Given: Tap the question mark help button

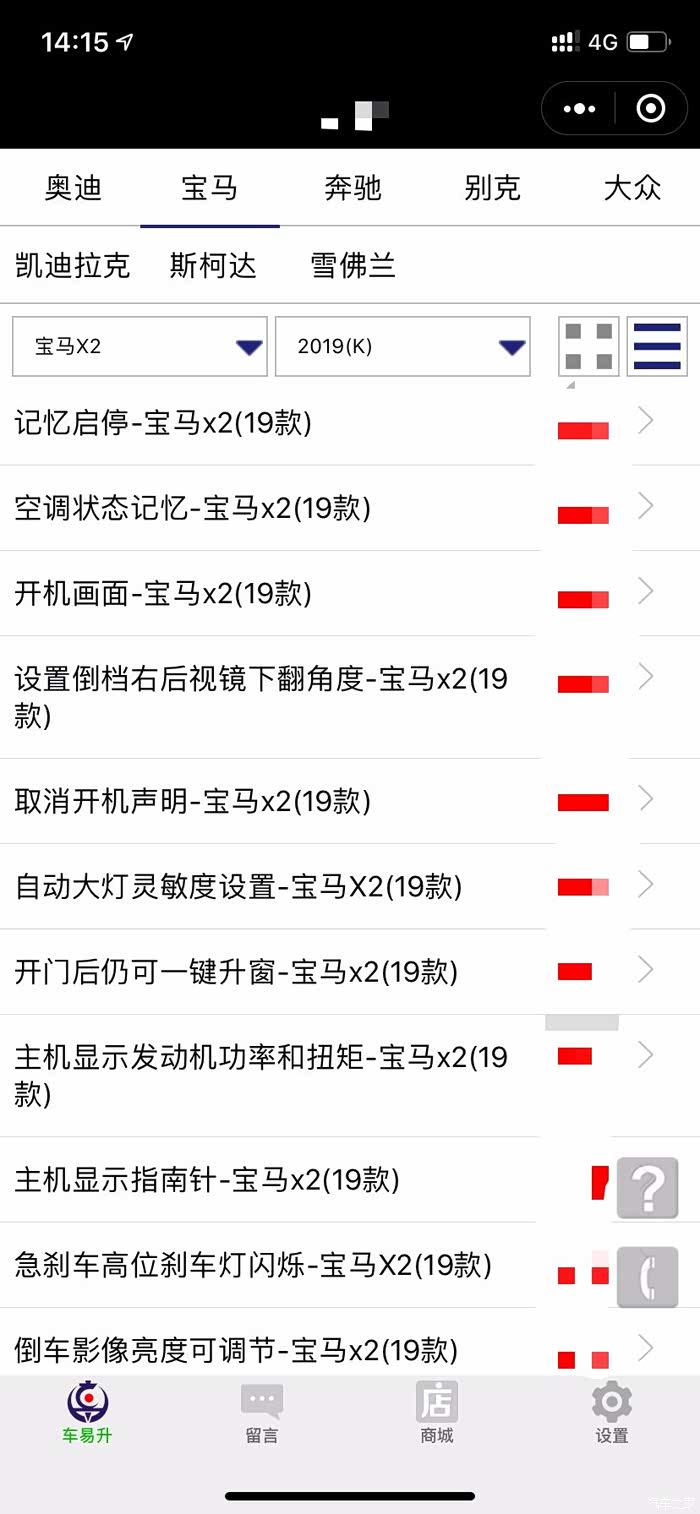Looking at the screenshot, I should [x=647, y=1187].
